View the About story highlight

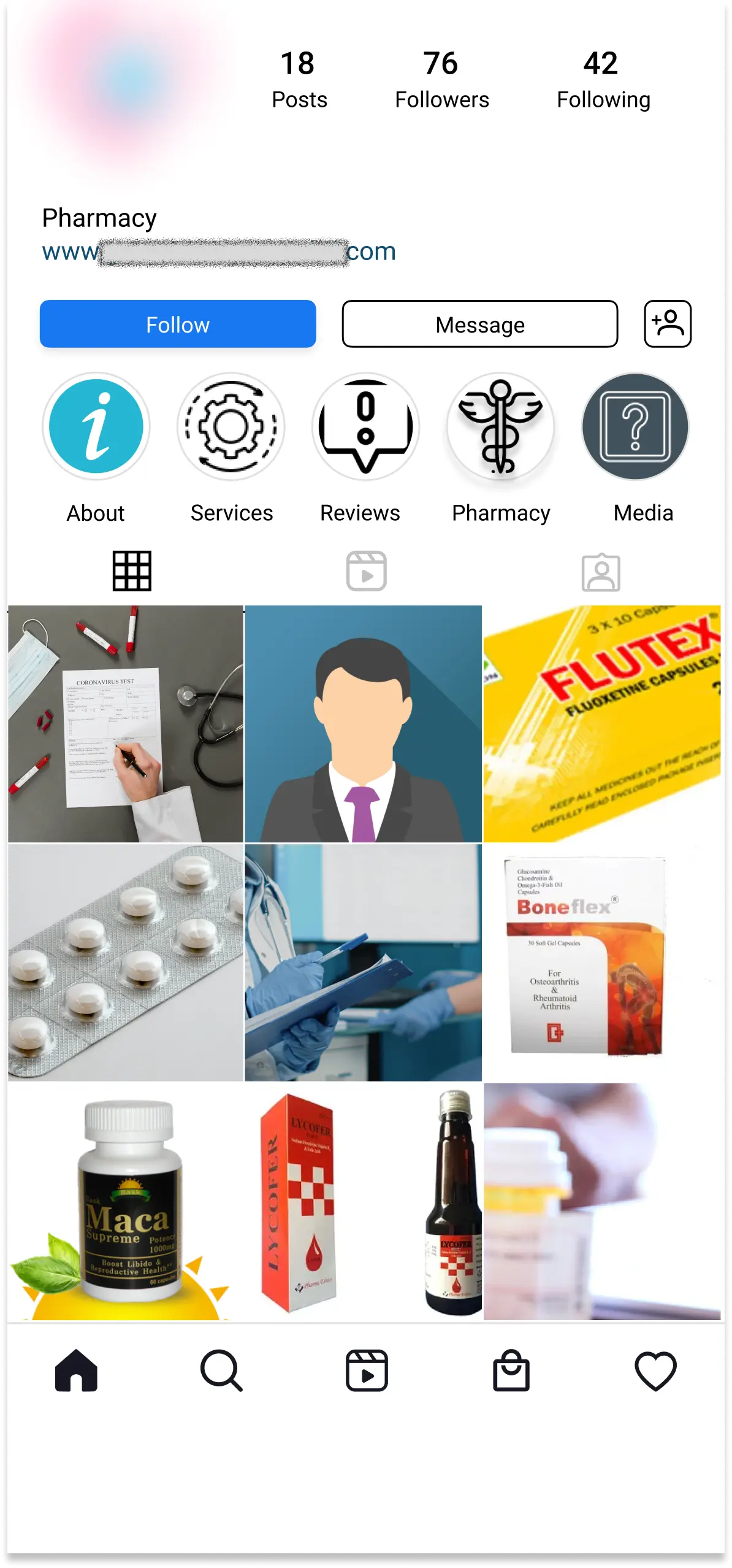96,426
